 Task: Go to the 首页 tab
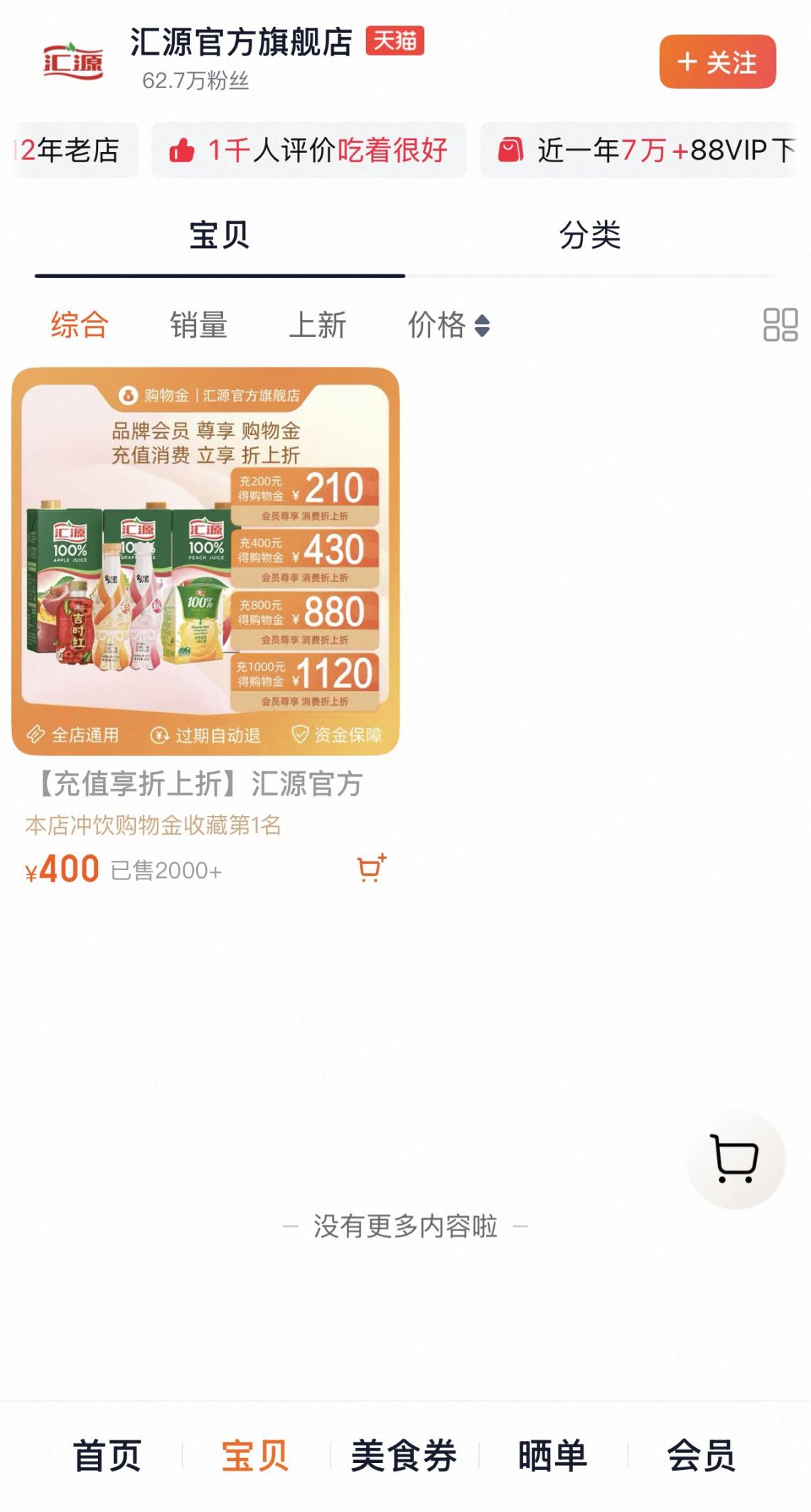coord(107,1456)
